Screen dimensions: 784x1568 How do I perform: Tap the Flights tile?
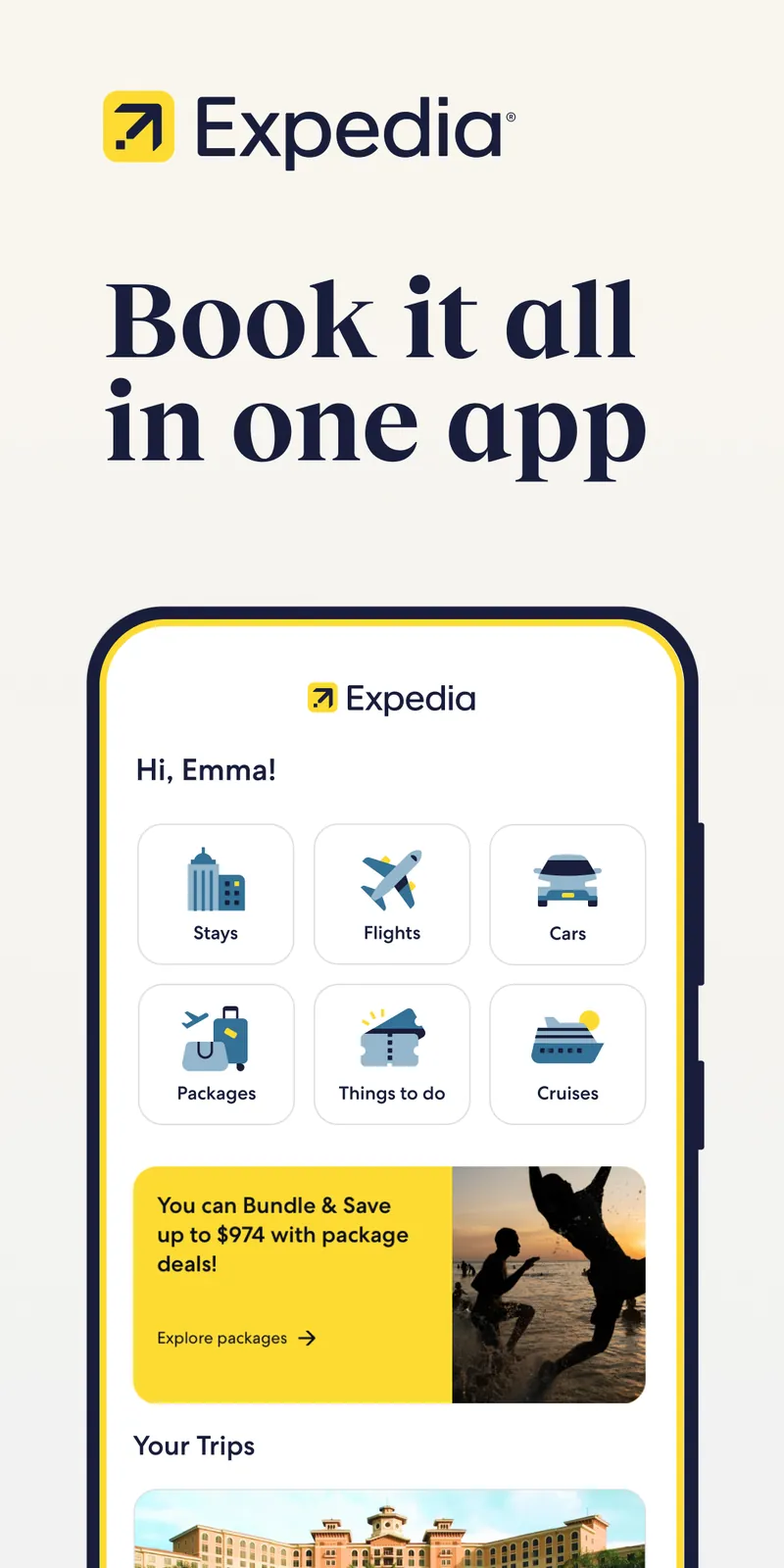pyautogui.click(x=392, y=894)
